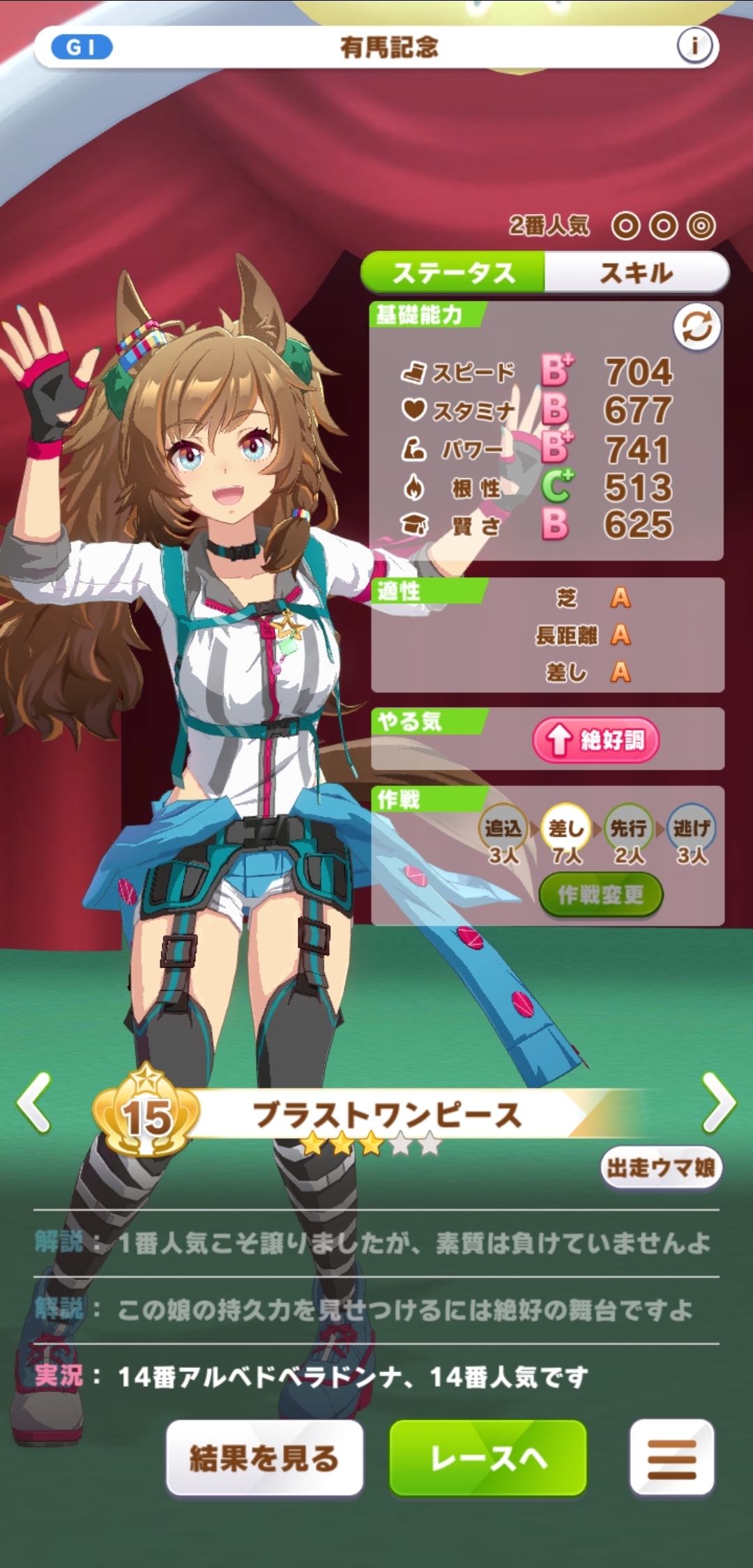The height and width of the screenshot is (1568, 753).
Task: Open the hamburger menu button
Action: click(x=671, y=1458)
